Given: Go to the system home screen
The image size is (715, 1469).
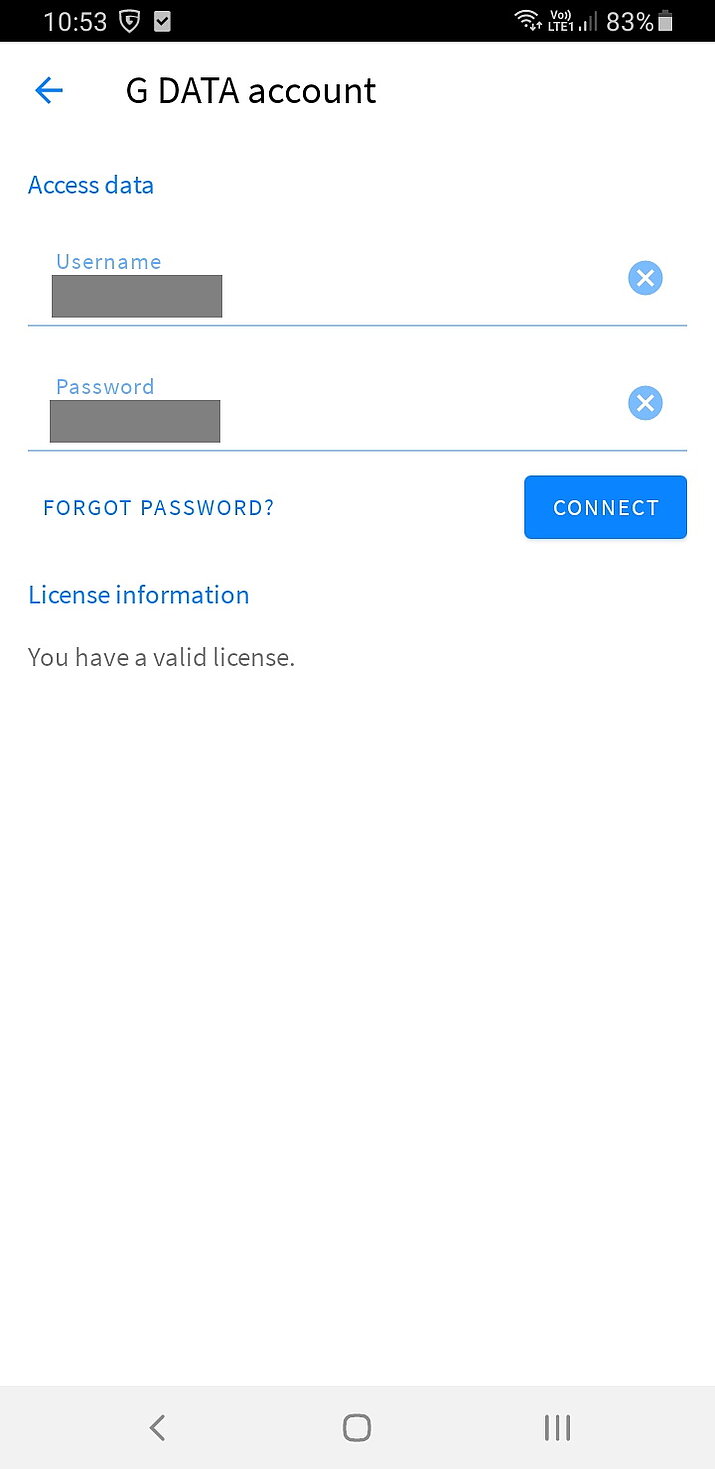Looking at the screenshot, I should [357, 1427].
